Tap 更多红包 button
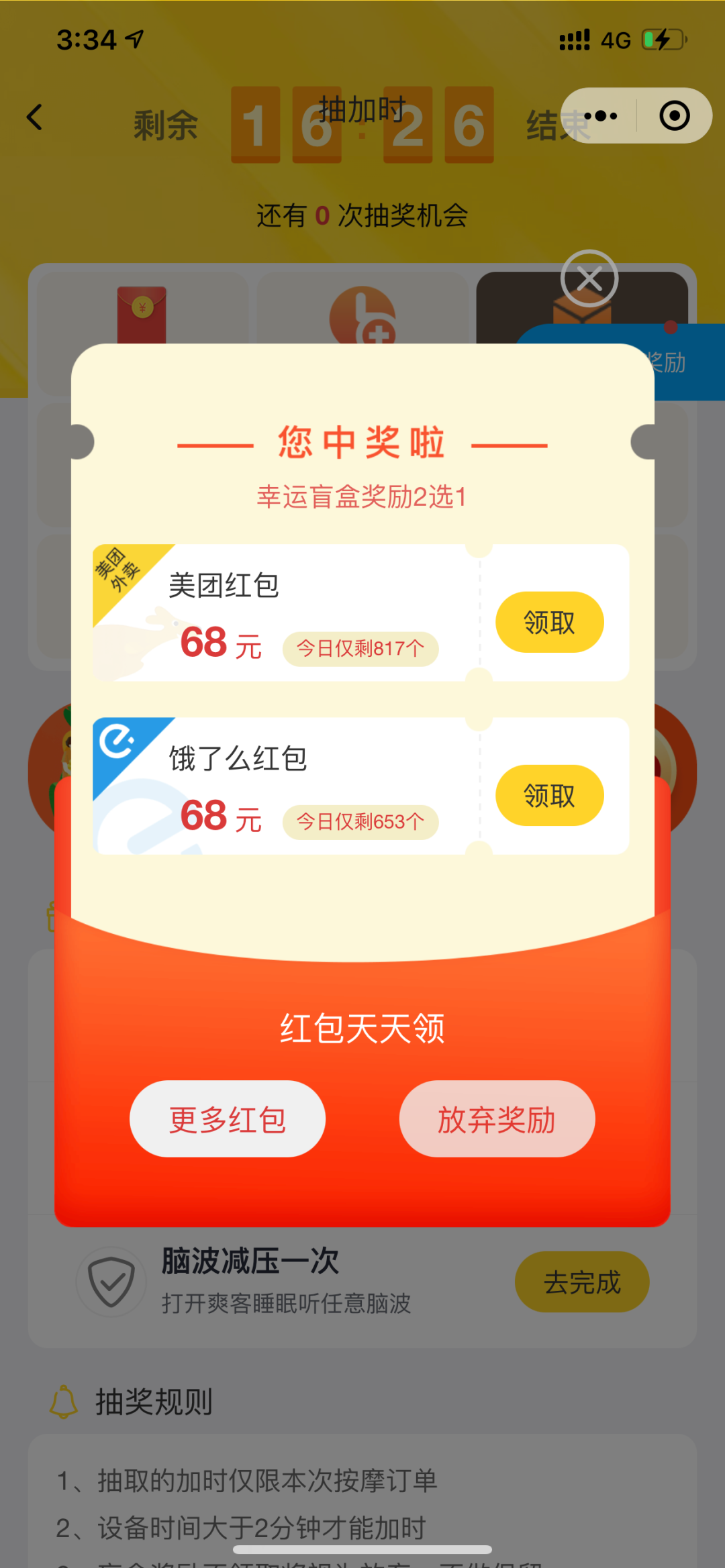This screenshot has height=1568, width=725. point(228,1119)
